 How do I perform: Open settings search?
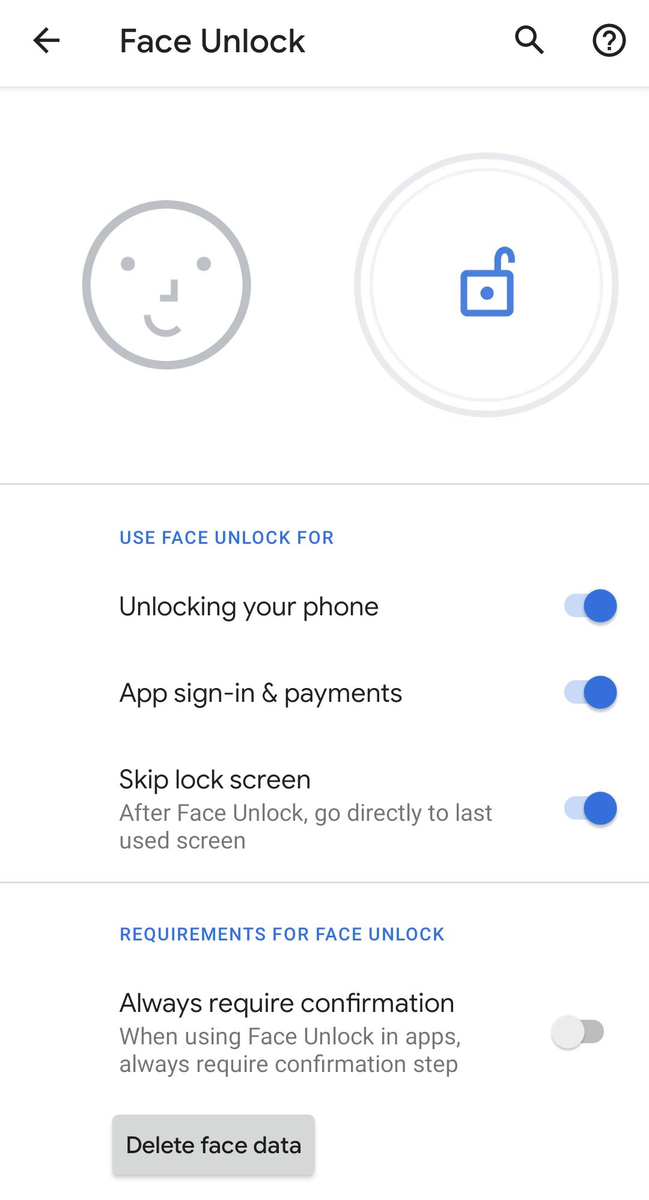click(x=529, y=40)
